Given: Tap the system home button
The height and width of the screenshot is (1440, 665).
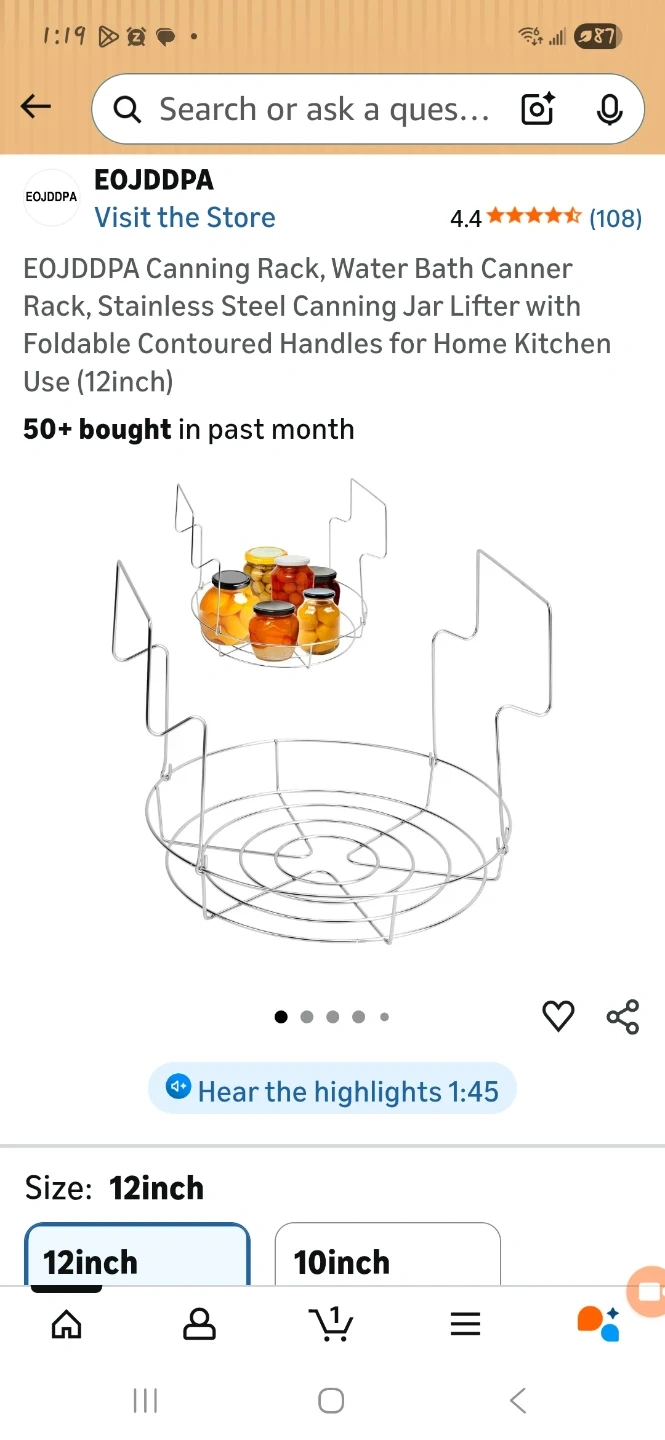Looking at the screenshot, I should (x=331, y=1401).
